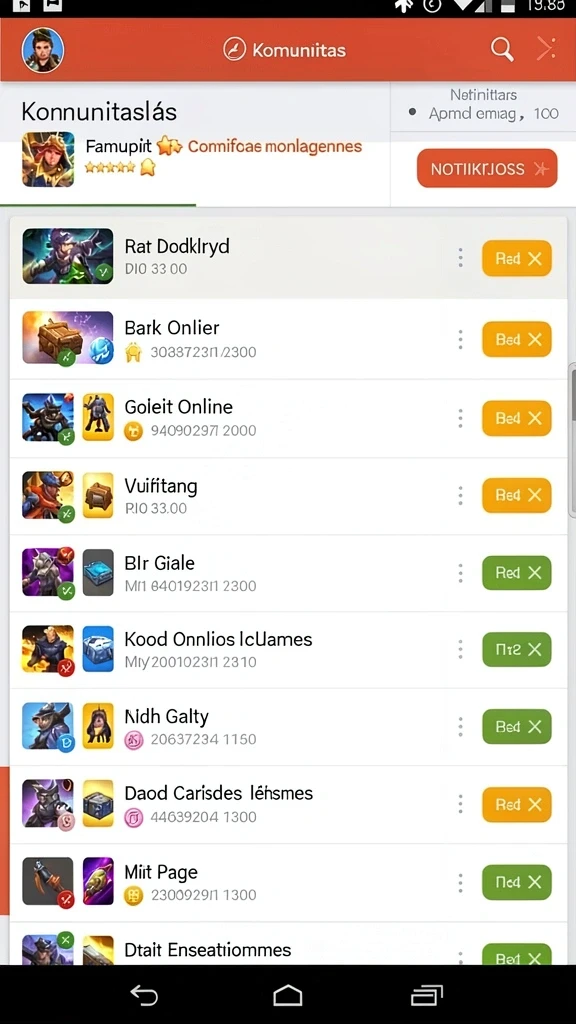Open the overflow menu for Daod Carisdes
This screenshot has height=1024, width=576.
point(460,804)
